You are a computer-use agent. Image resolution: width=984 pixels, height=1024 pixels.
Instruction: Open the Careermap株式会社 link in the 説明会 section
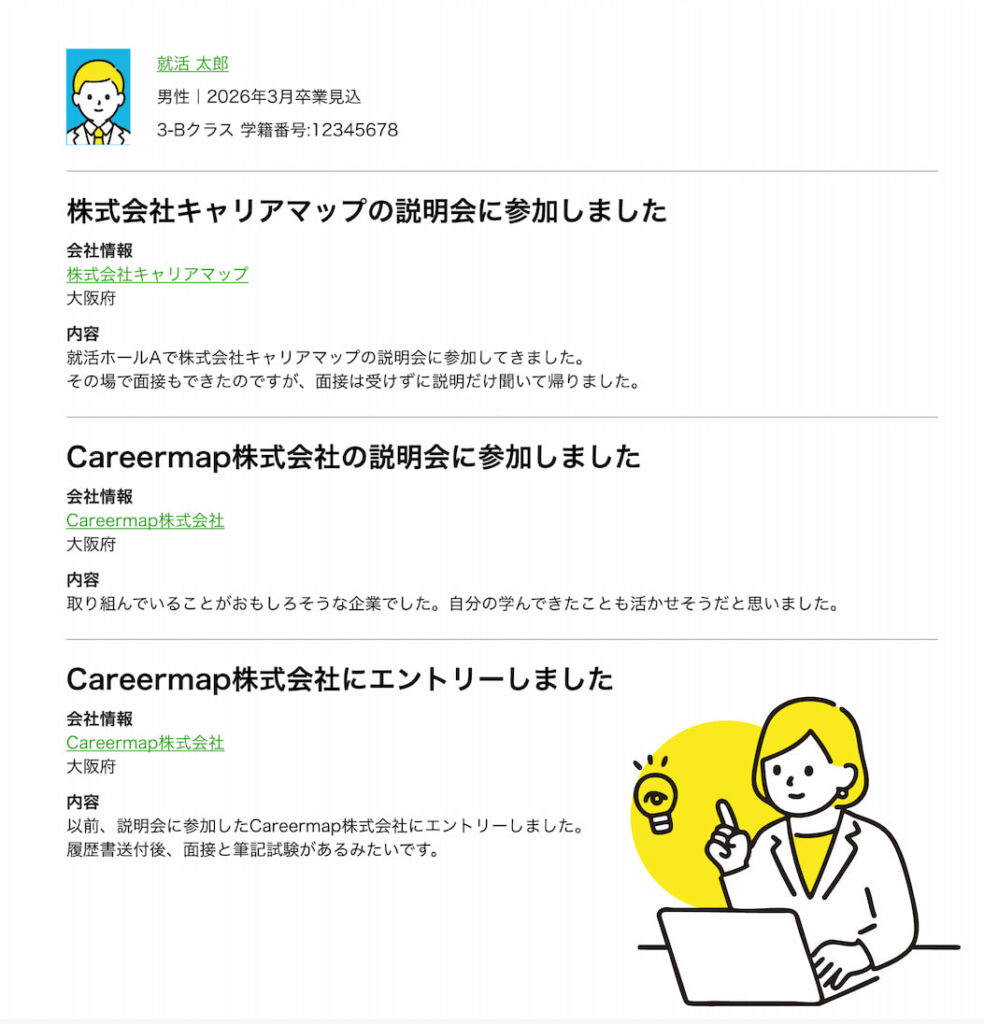pyautogui.click(x=145, y=520)
